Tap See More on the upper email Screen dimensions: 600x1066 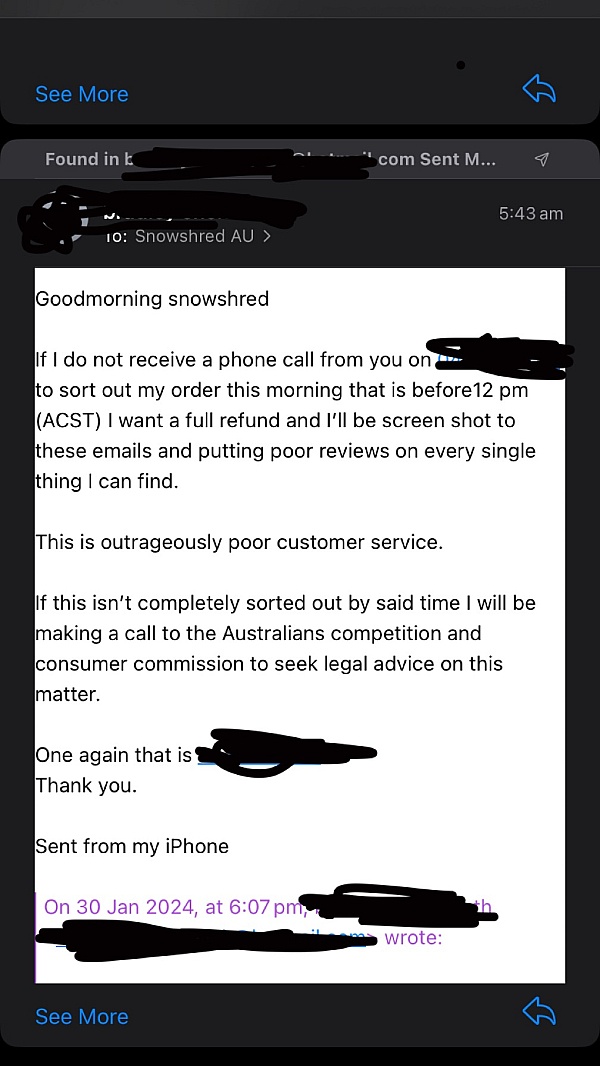pos(82,94)
